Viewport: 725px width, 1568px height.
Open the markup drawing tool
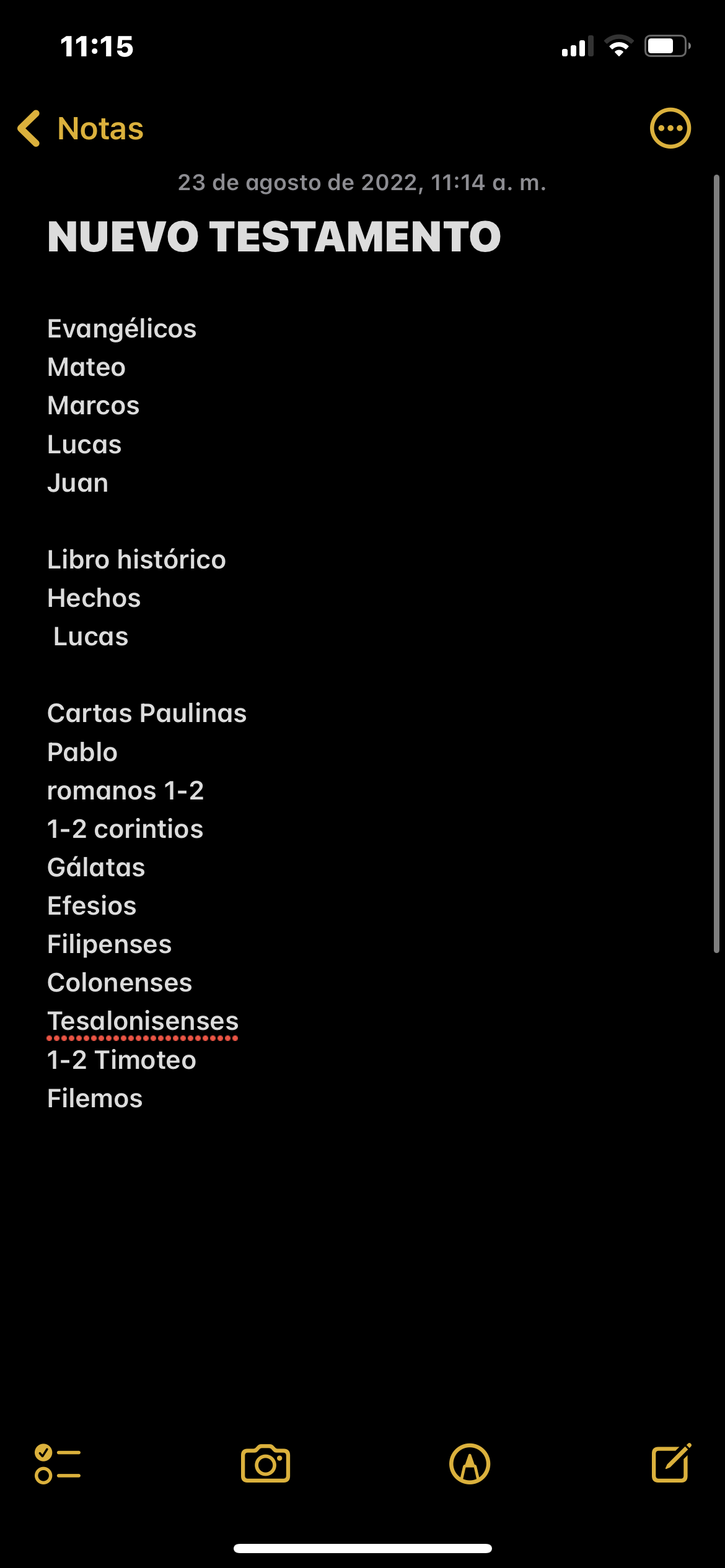470,1464
